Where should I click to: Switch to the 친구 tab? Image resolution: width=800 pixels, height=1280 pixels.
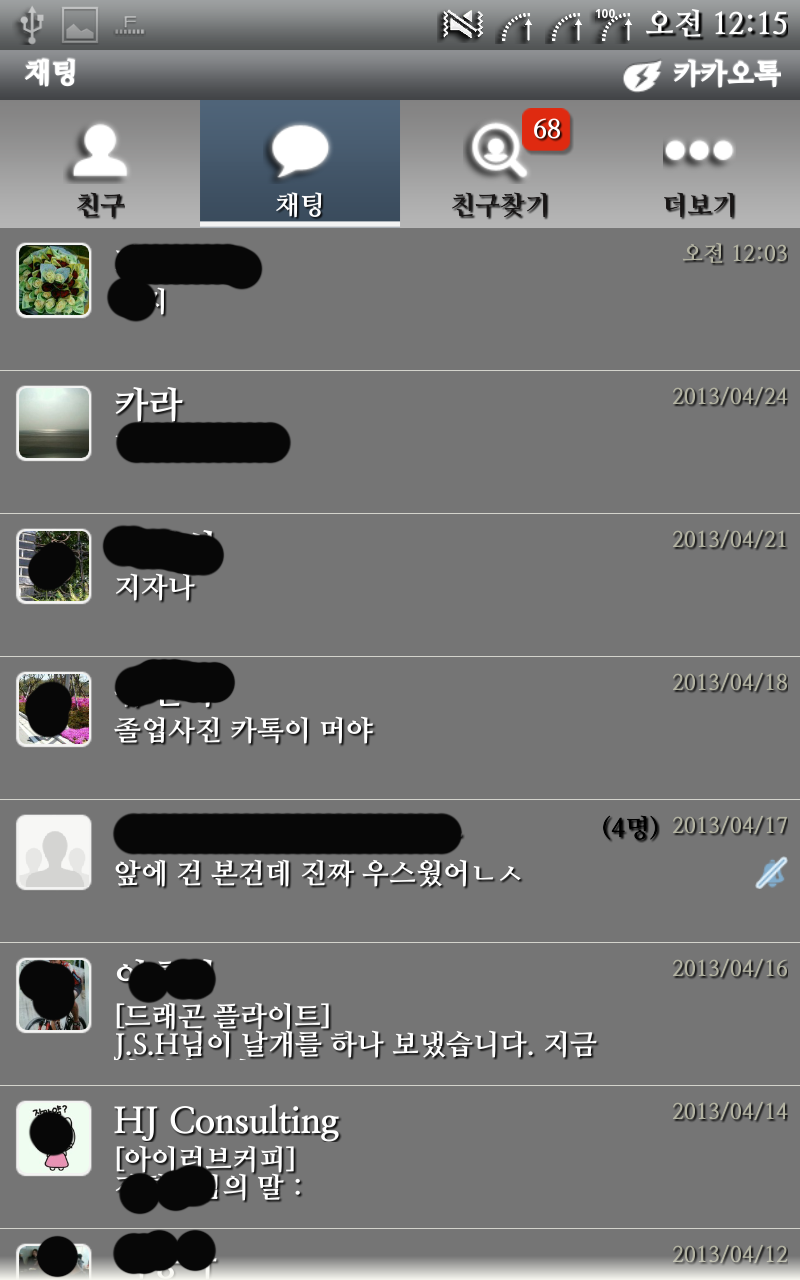[x=100, y=165]
